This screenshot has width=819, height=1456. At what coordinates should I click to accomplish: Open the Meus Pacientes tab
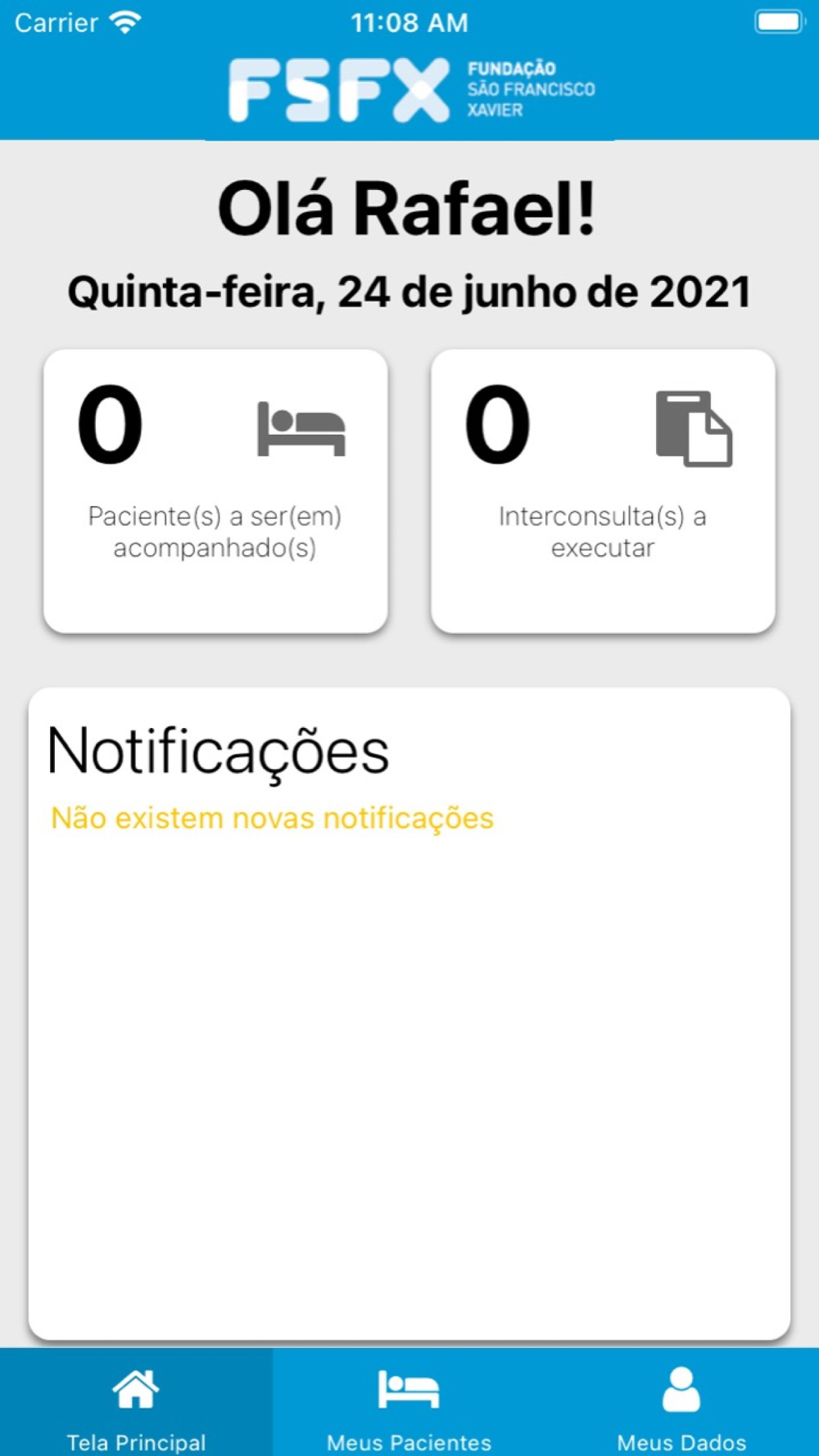coord(409,1405)
